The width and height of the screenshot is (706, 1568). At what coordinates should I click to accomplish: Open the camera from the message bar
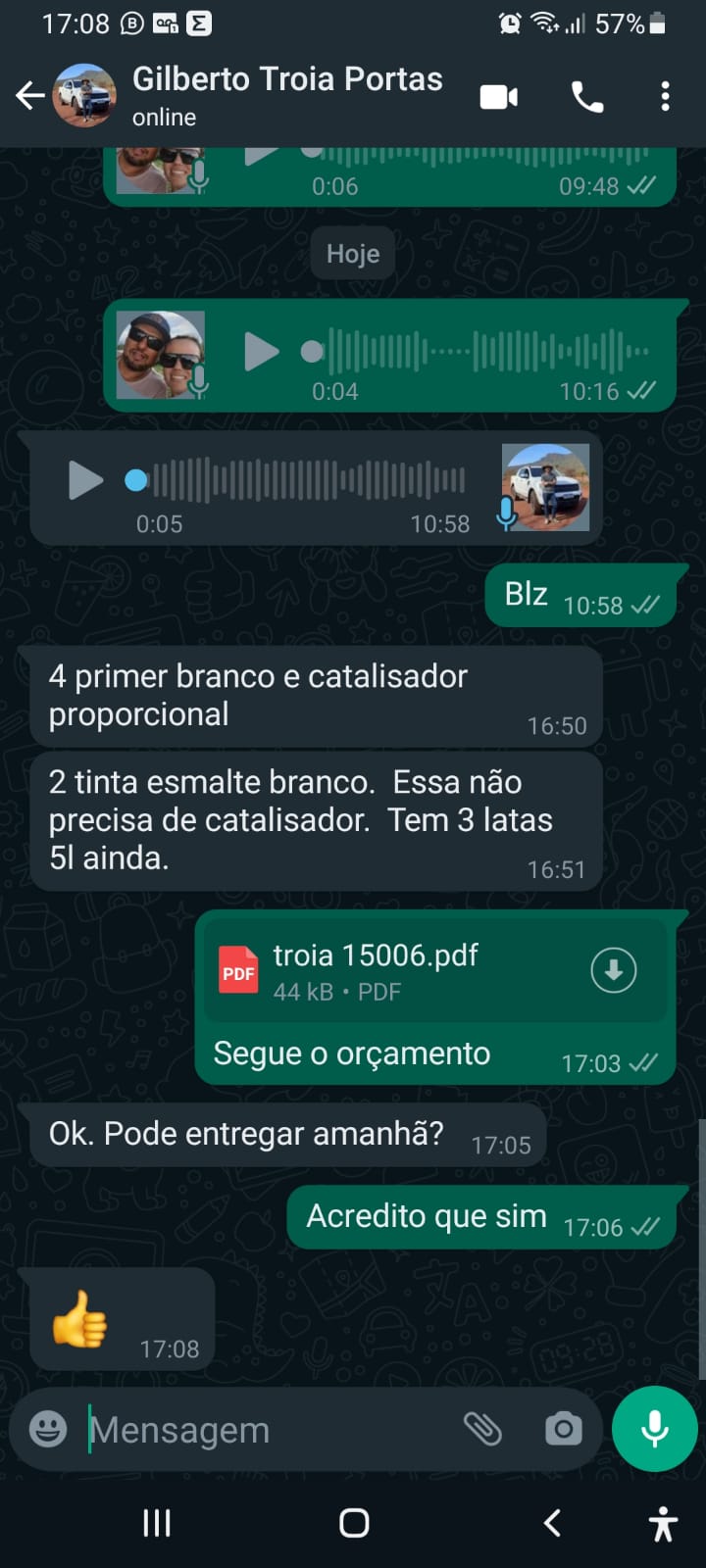click(564, 1430)
